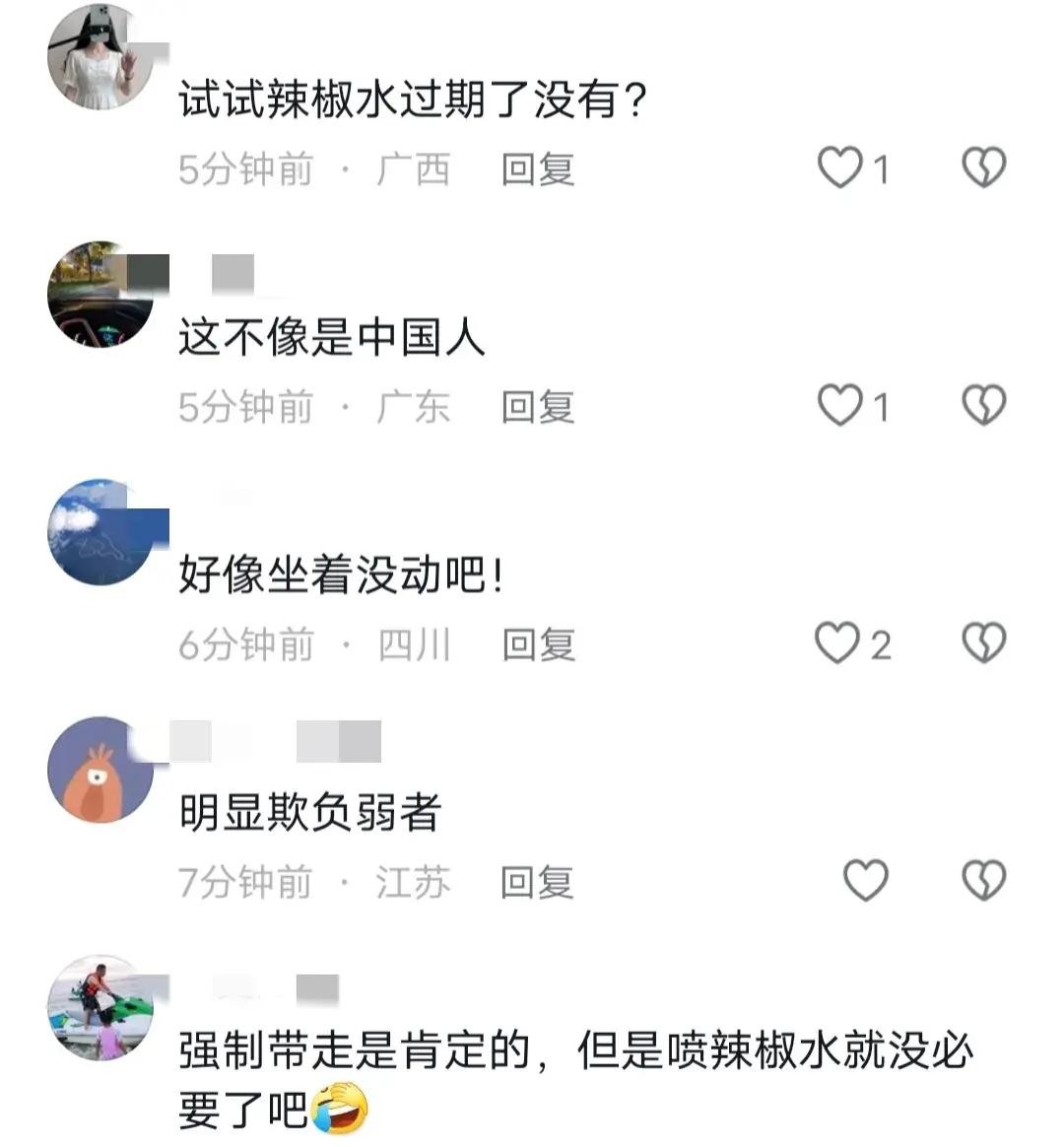
Task: Reply to the comment from 江苏
Action: pos(536,882)
